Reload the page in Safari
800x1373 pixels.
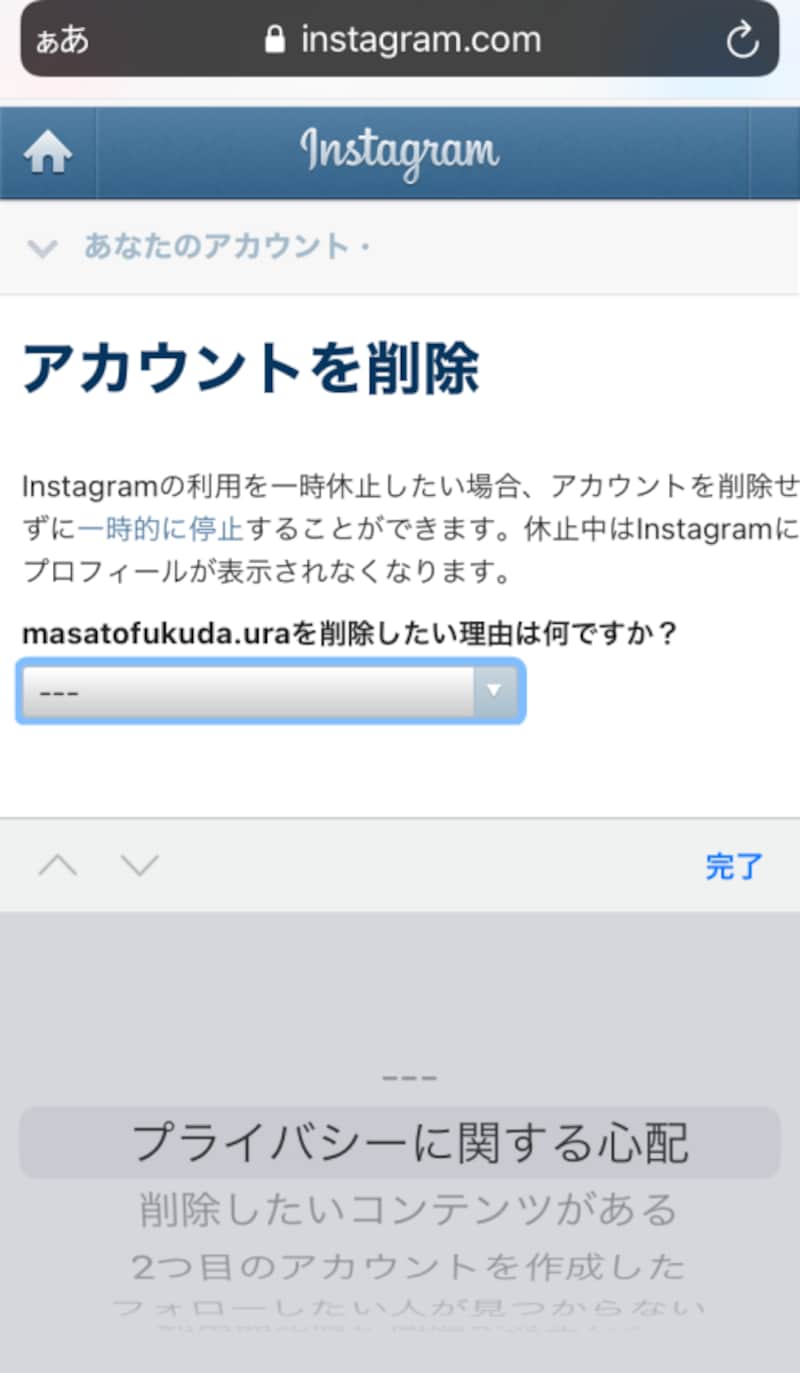(741, 40)
